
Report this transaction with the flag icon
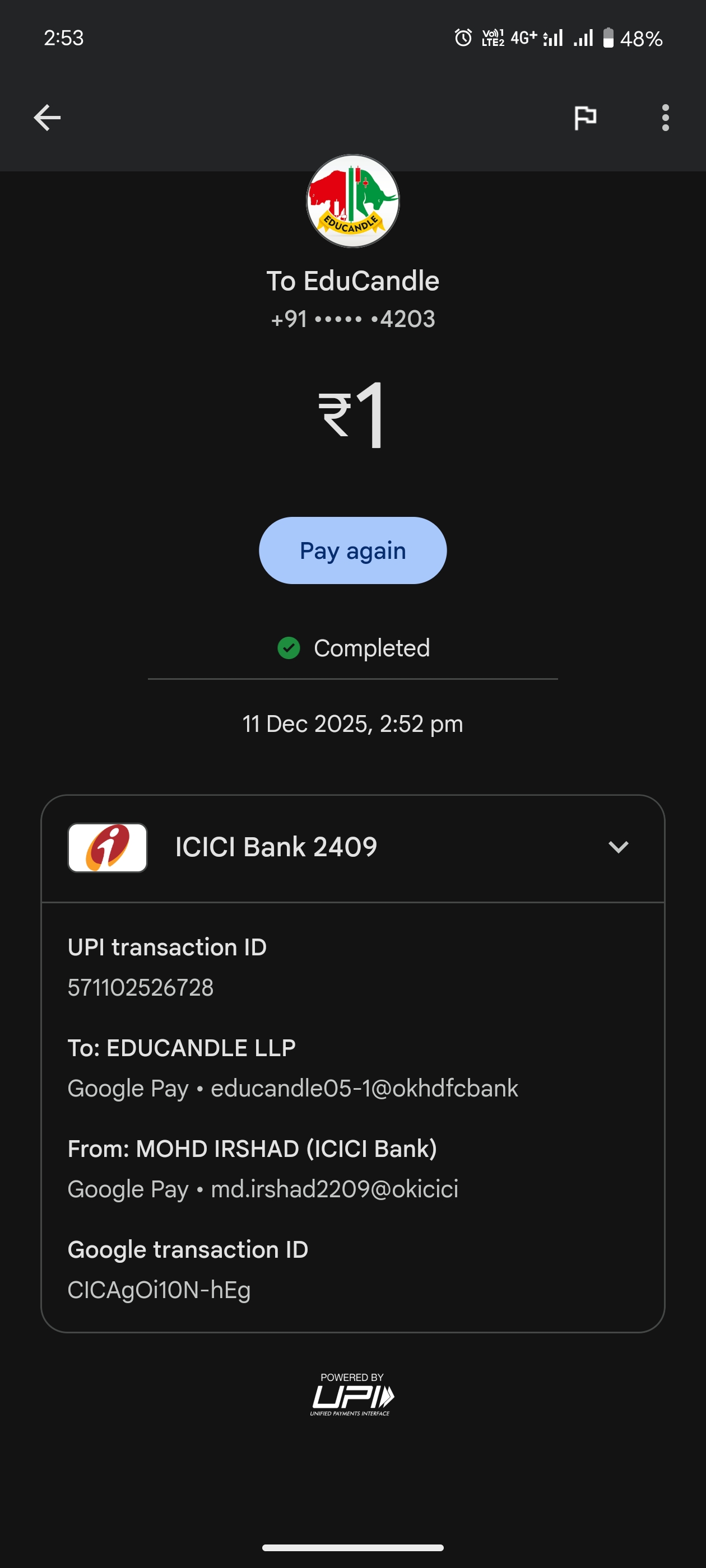pyautogui.click(x=585, y=118)
